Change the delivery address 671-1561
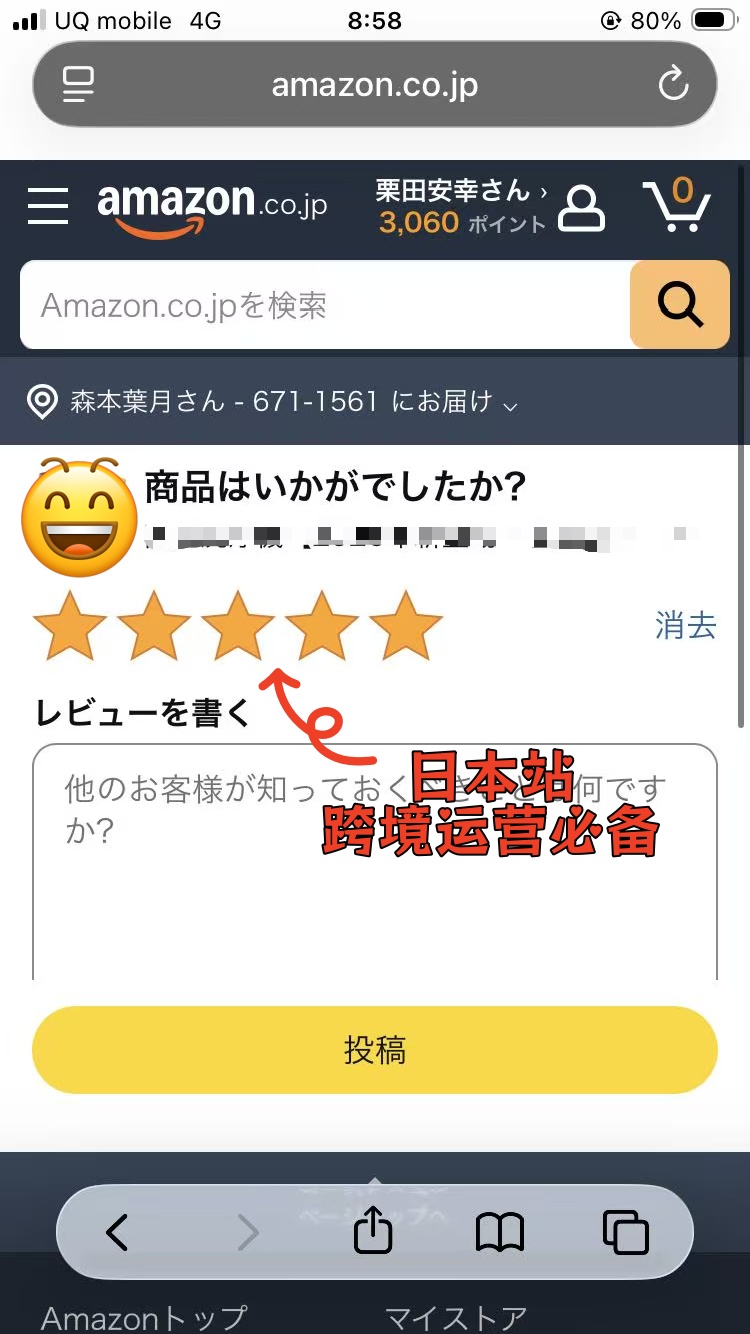Image resolution: width=750 pixels, height=1334 pixels. pyautogui.click(x=272, y=402)
